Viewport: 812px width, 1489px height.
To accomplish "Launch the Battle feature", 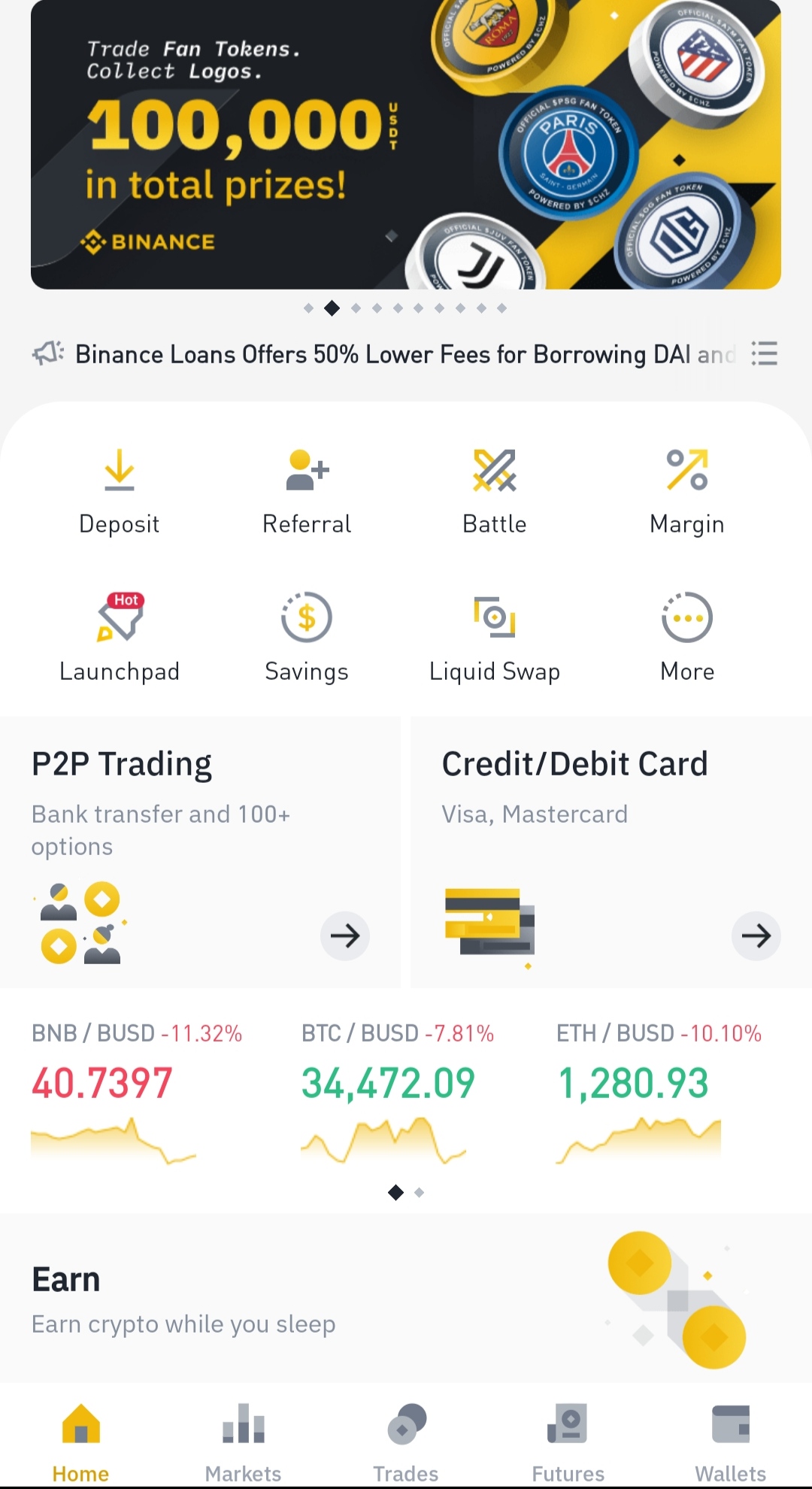I will (x=495, y=490).
